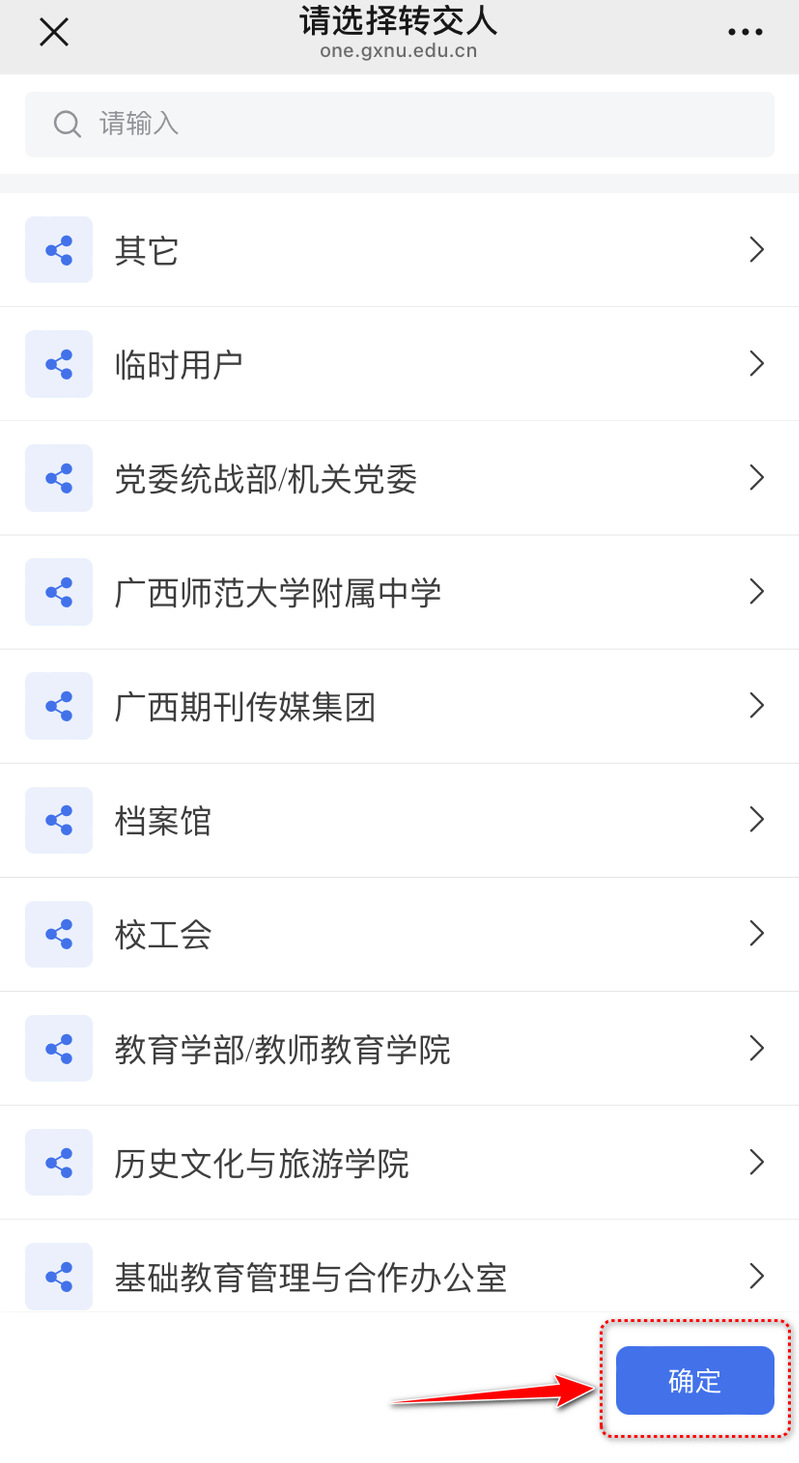
Task: Open the 校工会 row
Action: coord(400,934)
